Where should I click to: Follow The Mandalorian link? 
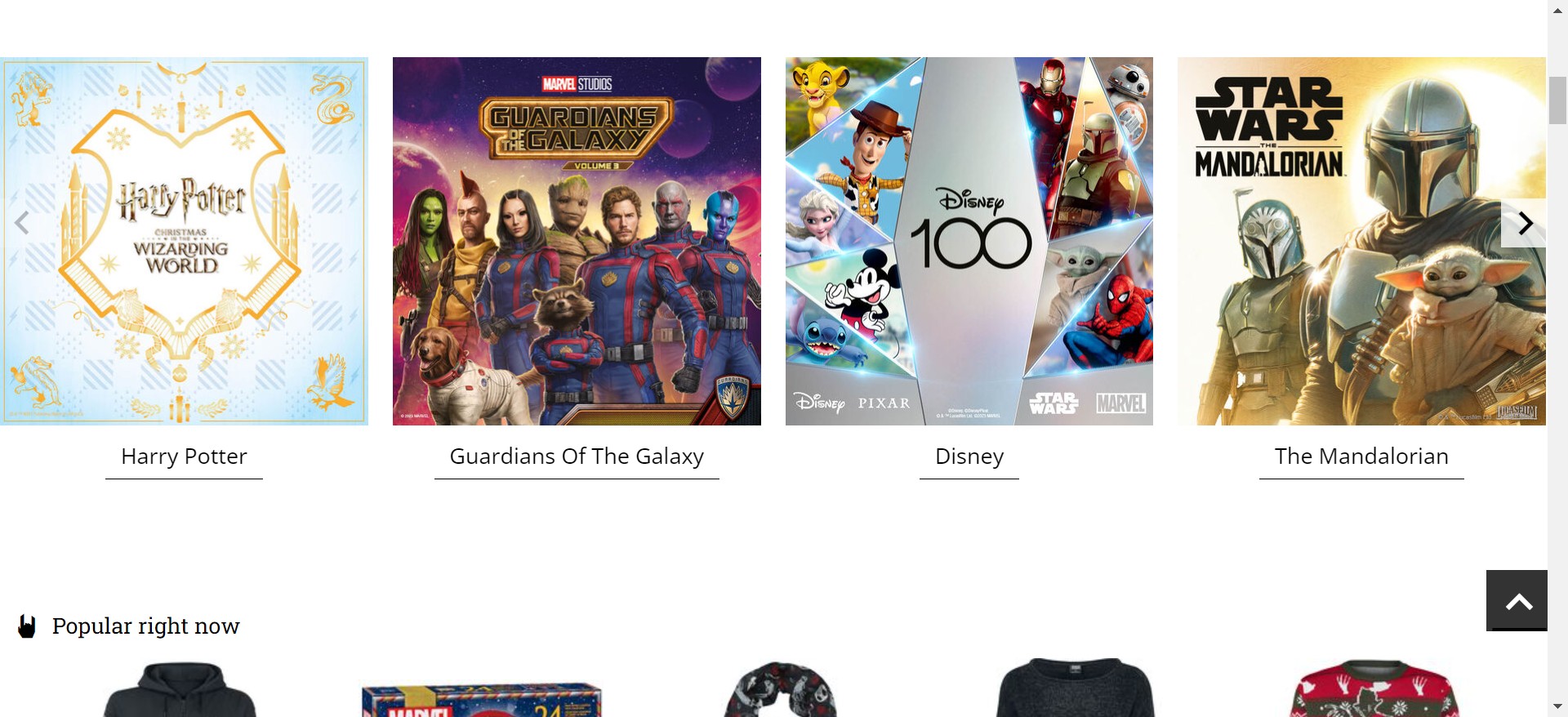point(1361,456)
